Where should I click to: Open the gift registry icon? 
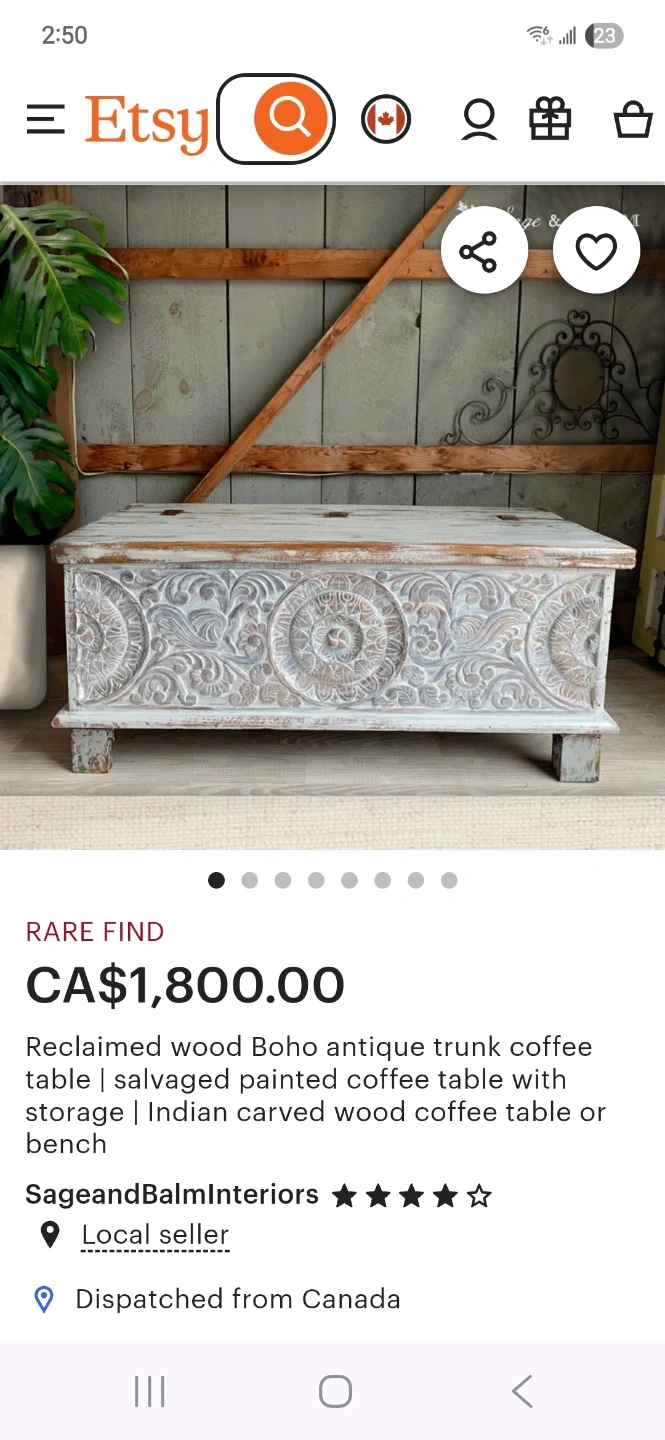pos(550,120)
